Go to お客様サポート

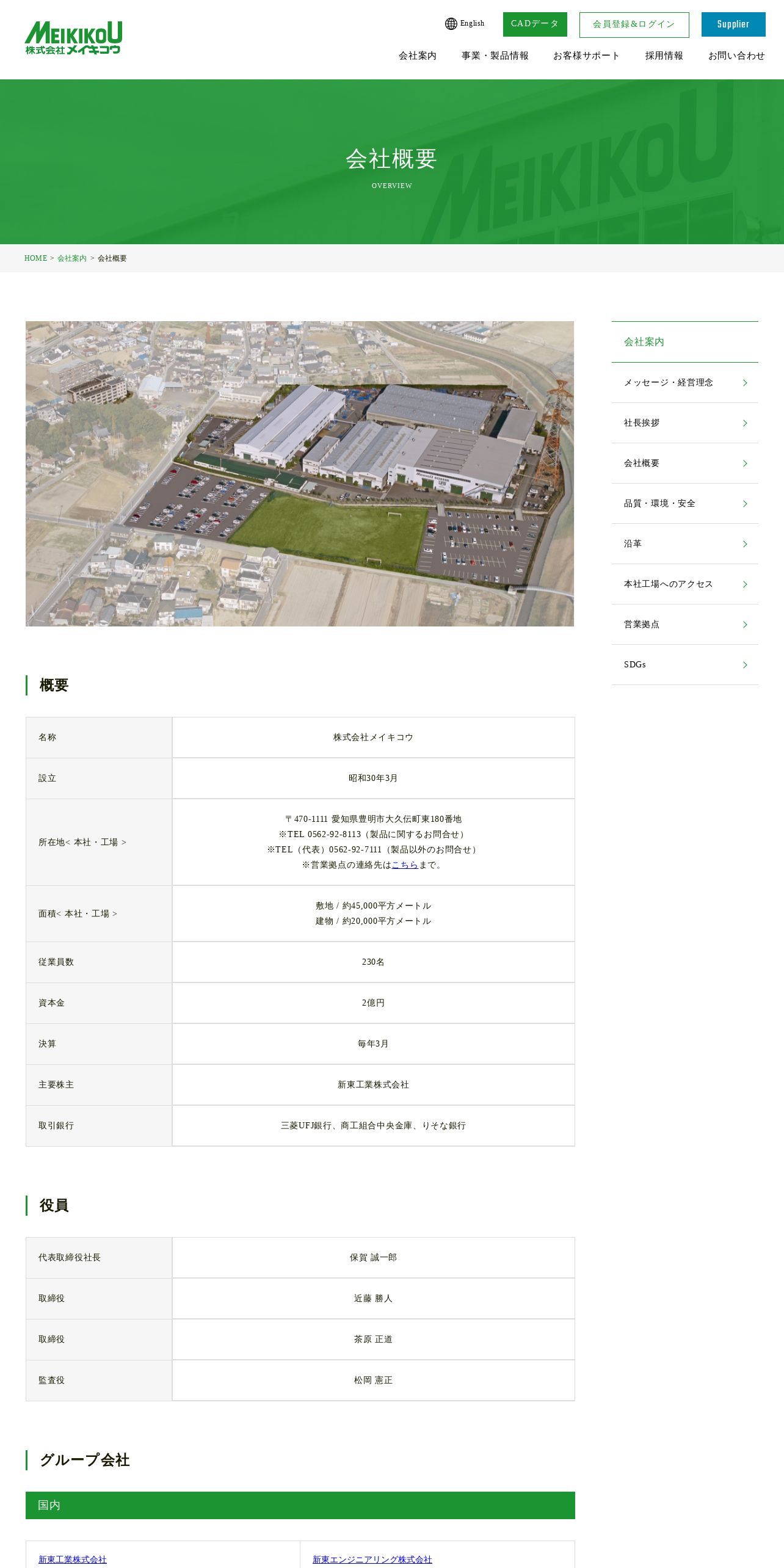587,56
